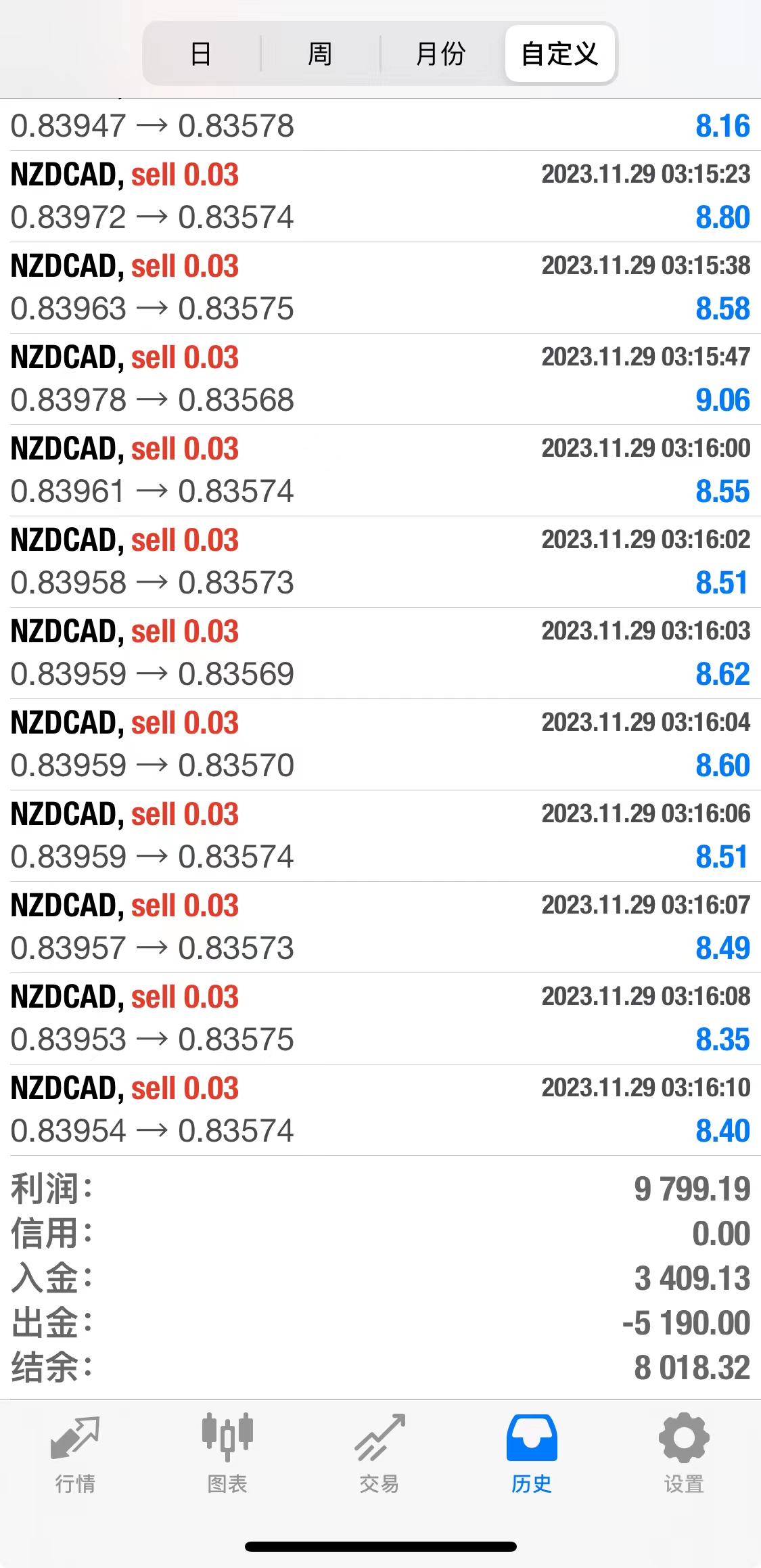This screenshot has width=761, height=1568.
Task: Switch to the 日 period tab
Action: (x=201, y=53)
